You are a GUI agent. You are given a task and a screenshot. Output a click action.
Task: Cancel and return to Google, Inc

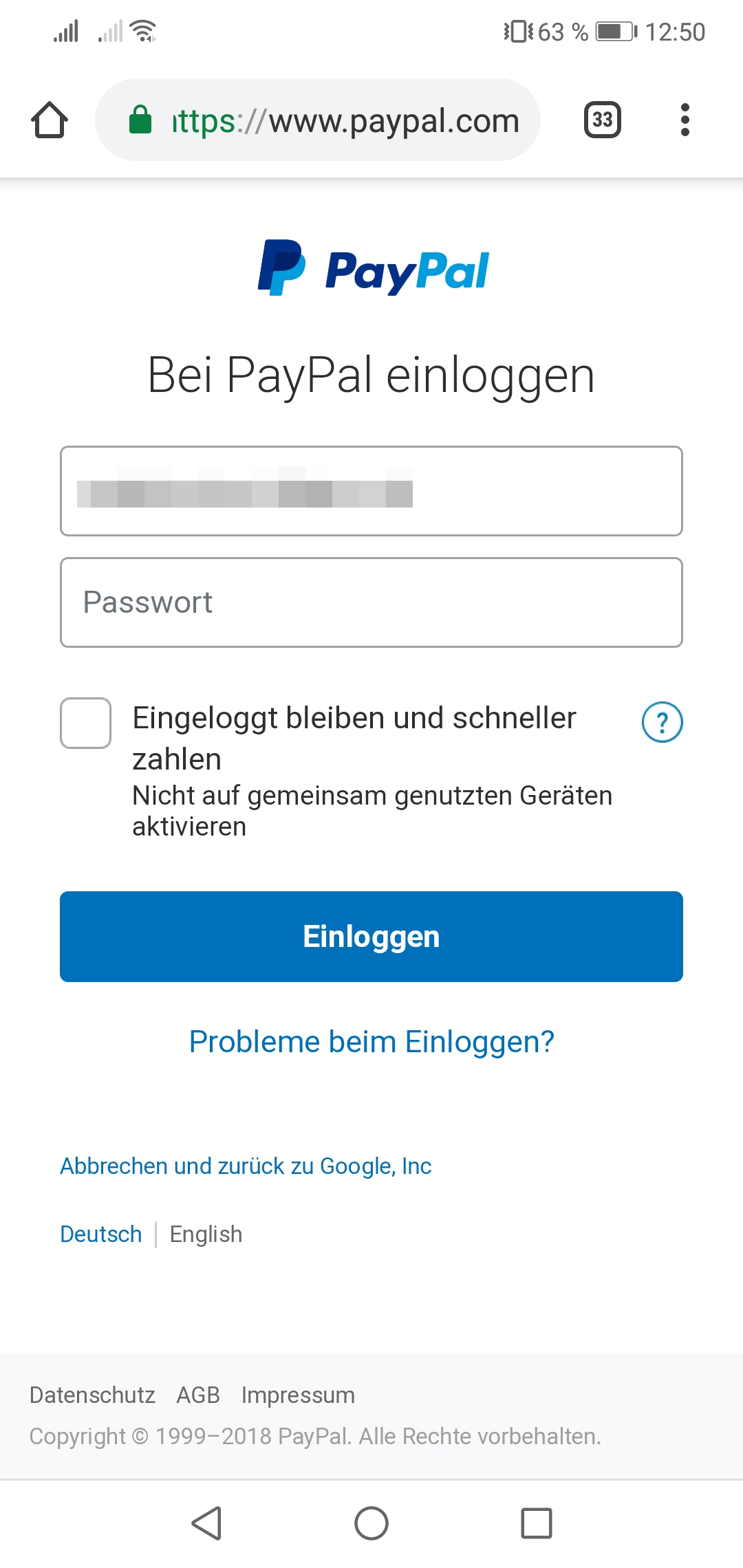click(x=246, y=1166)
